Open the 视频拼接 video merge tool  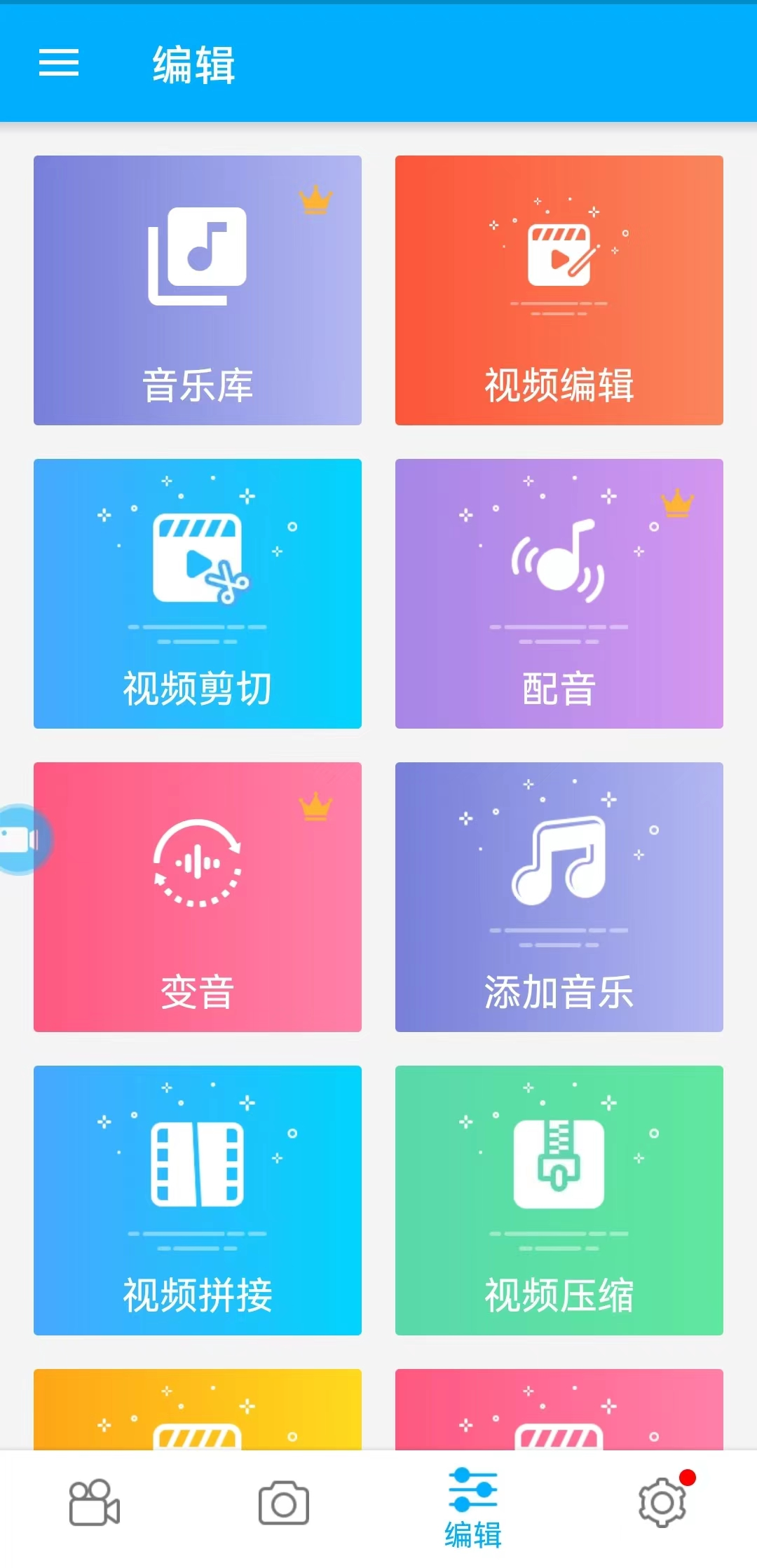198,1200
